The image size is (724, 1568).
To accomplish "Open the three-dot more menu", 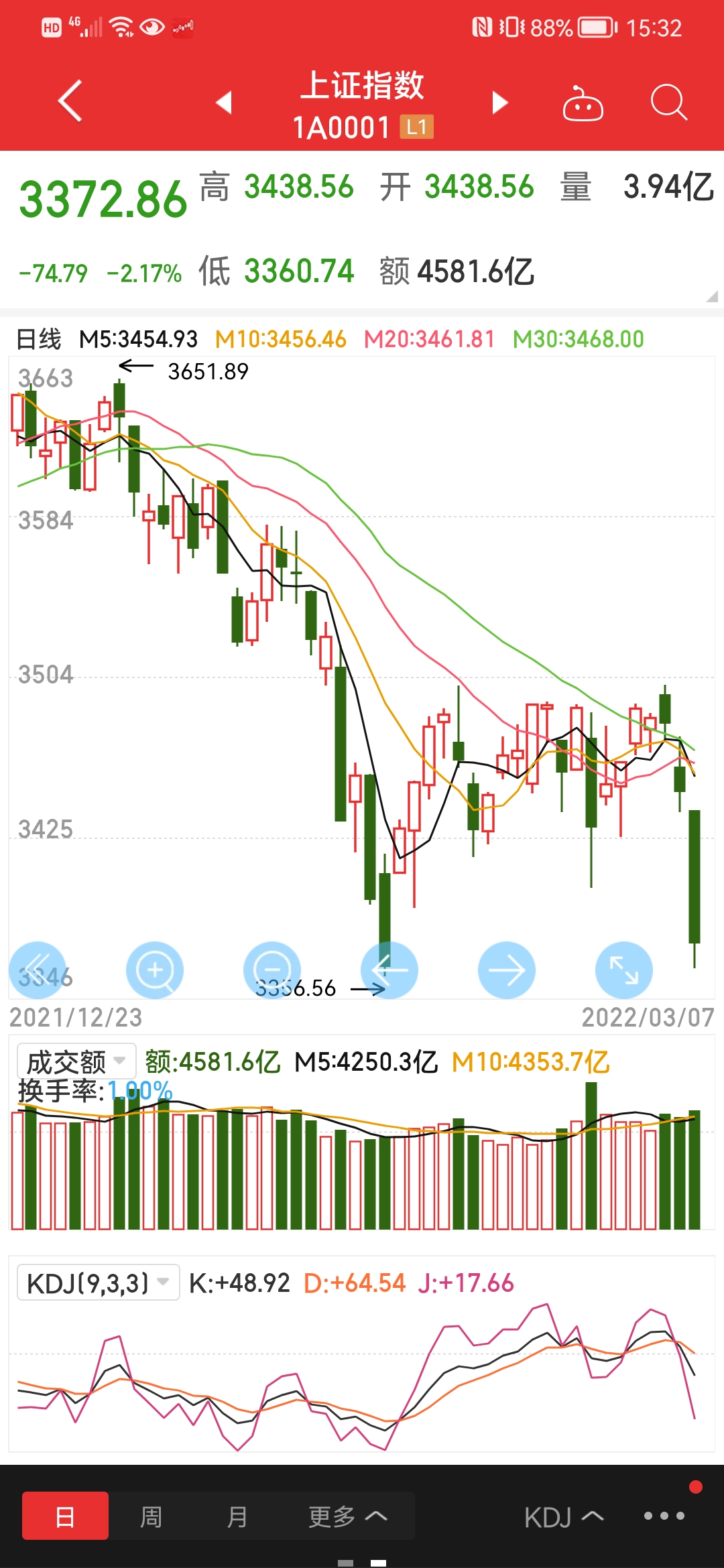I will [x=664, y=1516].
